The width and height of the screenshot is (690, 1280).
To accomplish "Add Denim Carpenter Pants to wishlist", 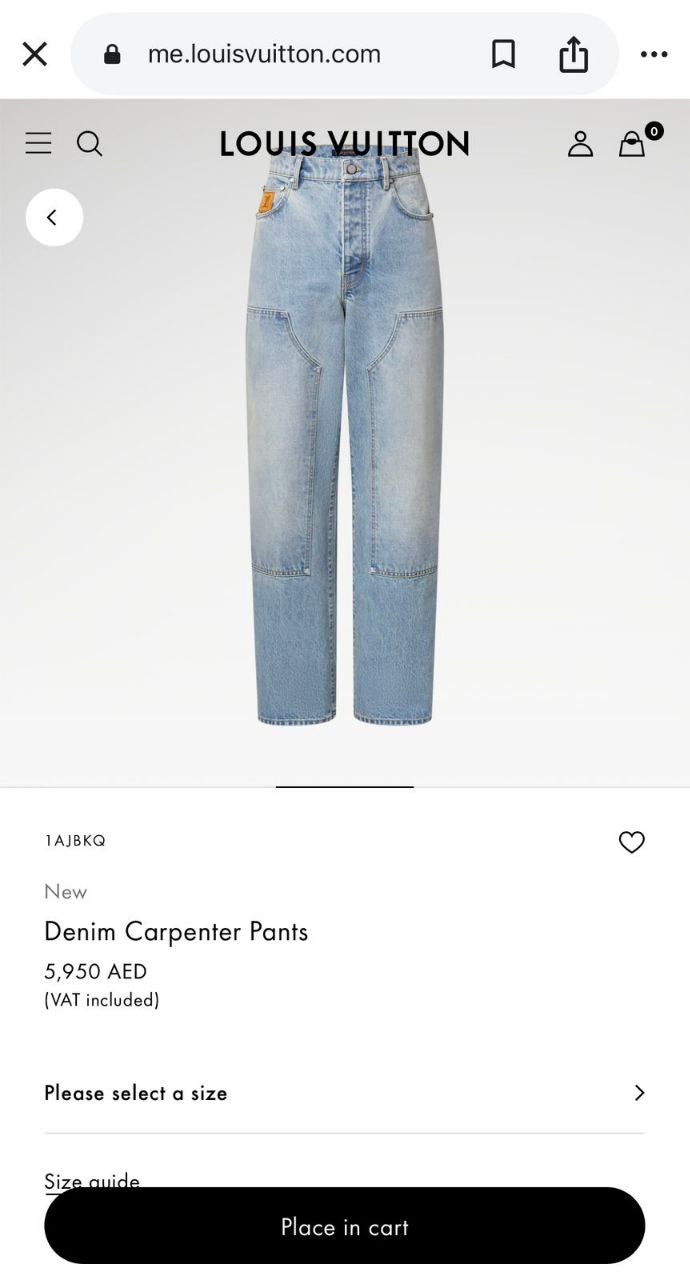I will click(631, 842).
